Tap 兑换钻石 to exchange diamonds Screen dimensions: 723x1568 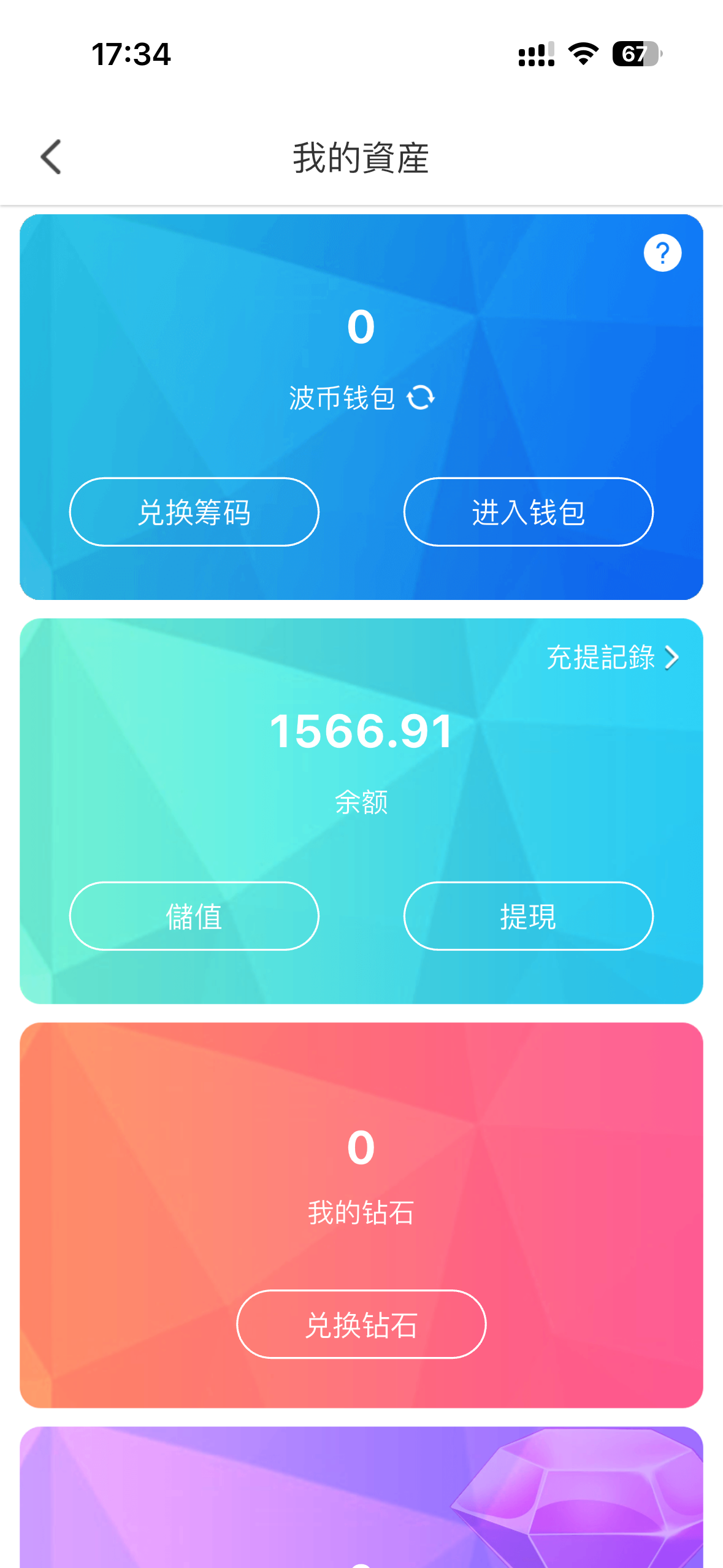361,1324
